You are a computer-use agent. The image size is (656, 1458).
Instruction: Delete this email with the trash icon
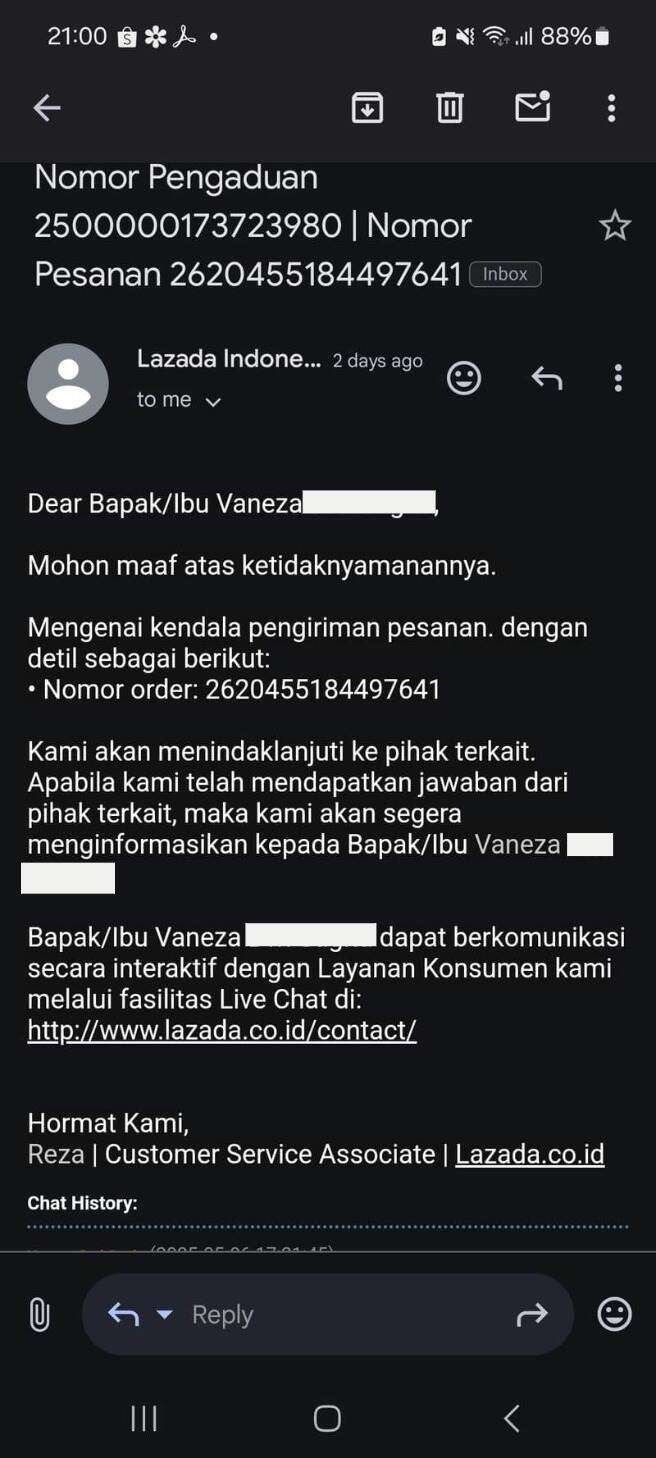click(x=450, y=107)
